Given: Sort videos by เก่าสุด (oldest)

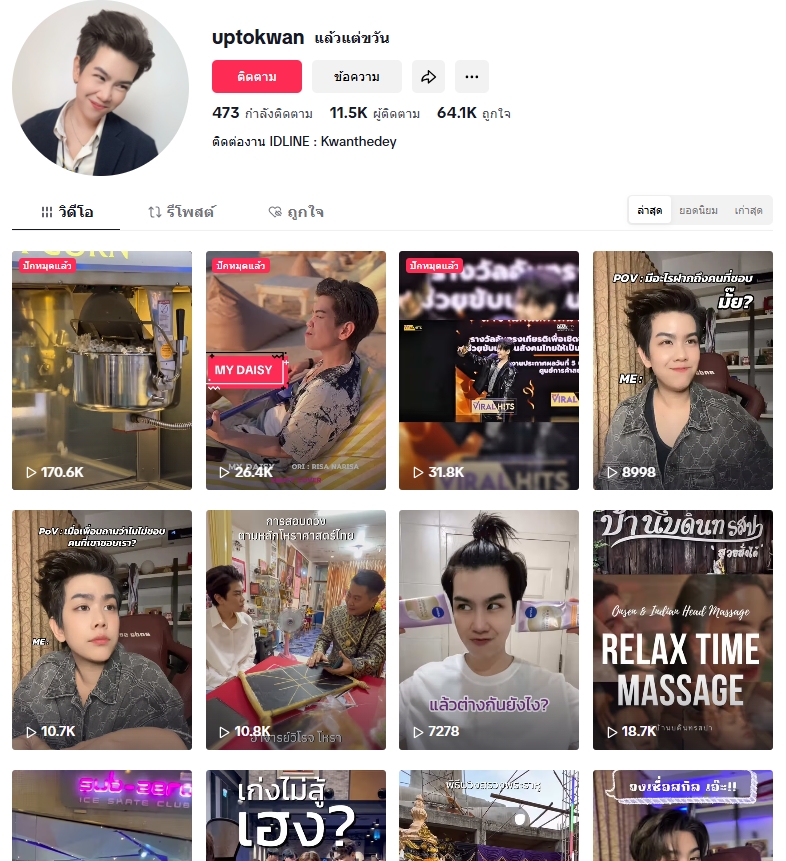Looking at the screenshot, I should coord(748,210).
